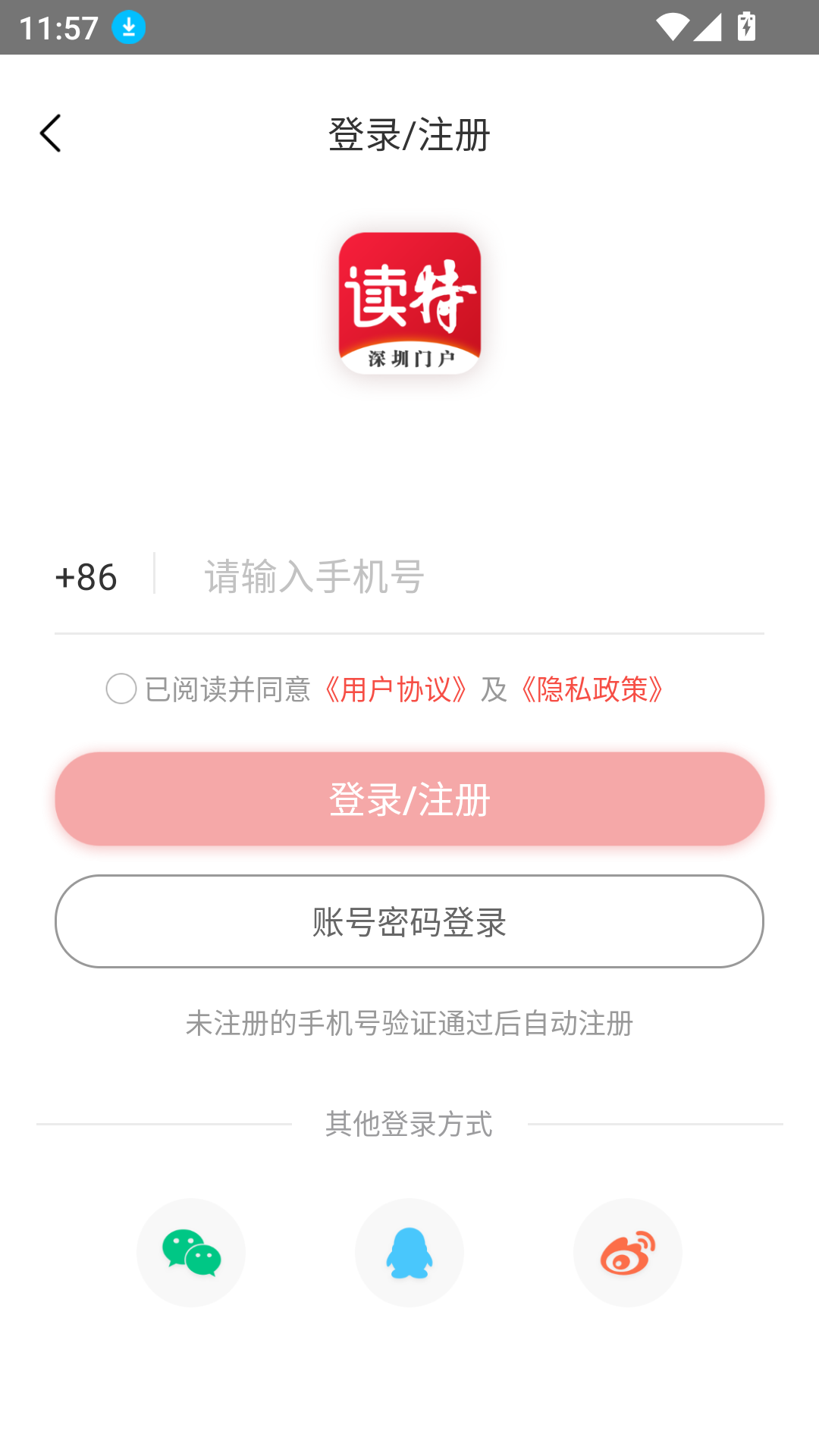Focus the phone number input field
This screenshot has width=819, height=1456.
click(470, 576)
